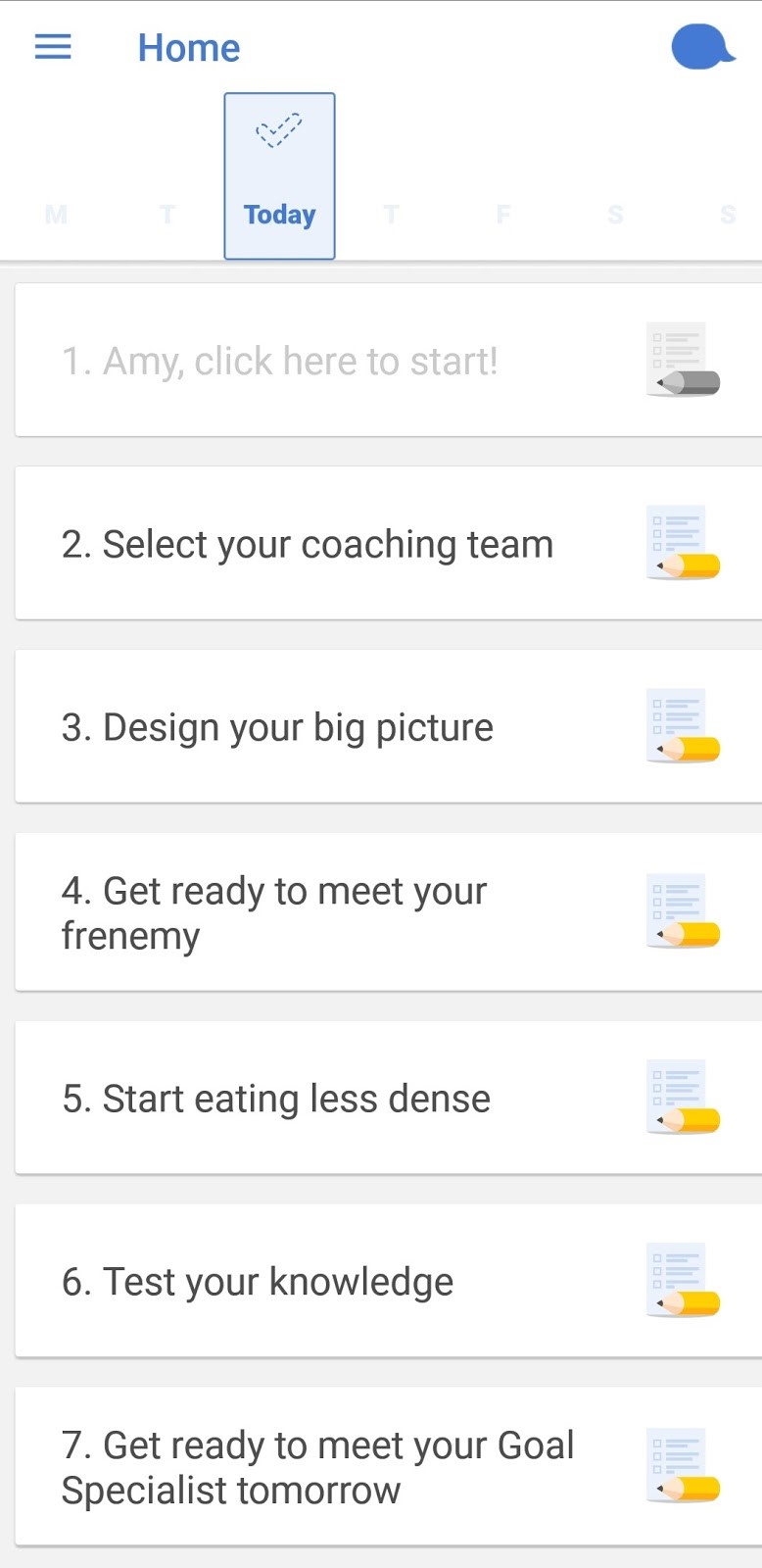Open the hamburger drawer menu
This screenshot has width=762, height=1568.
53,47
